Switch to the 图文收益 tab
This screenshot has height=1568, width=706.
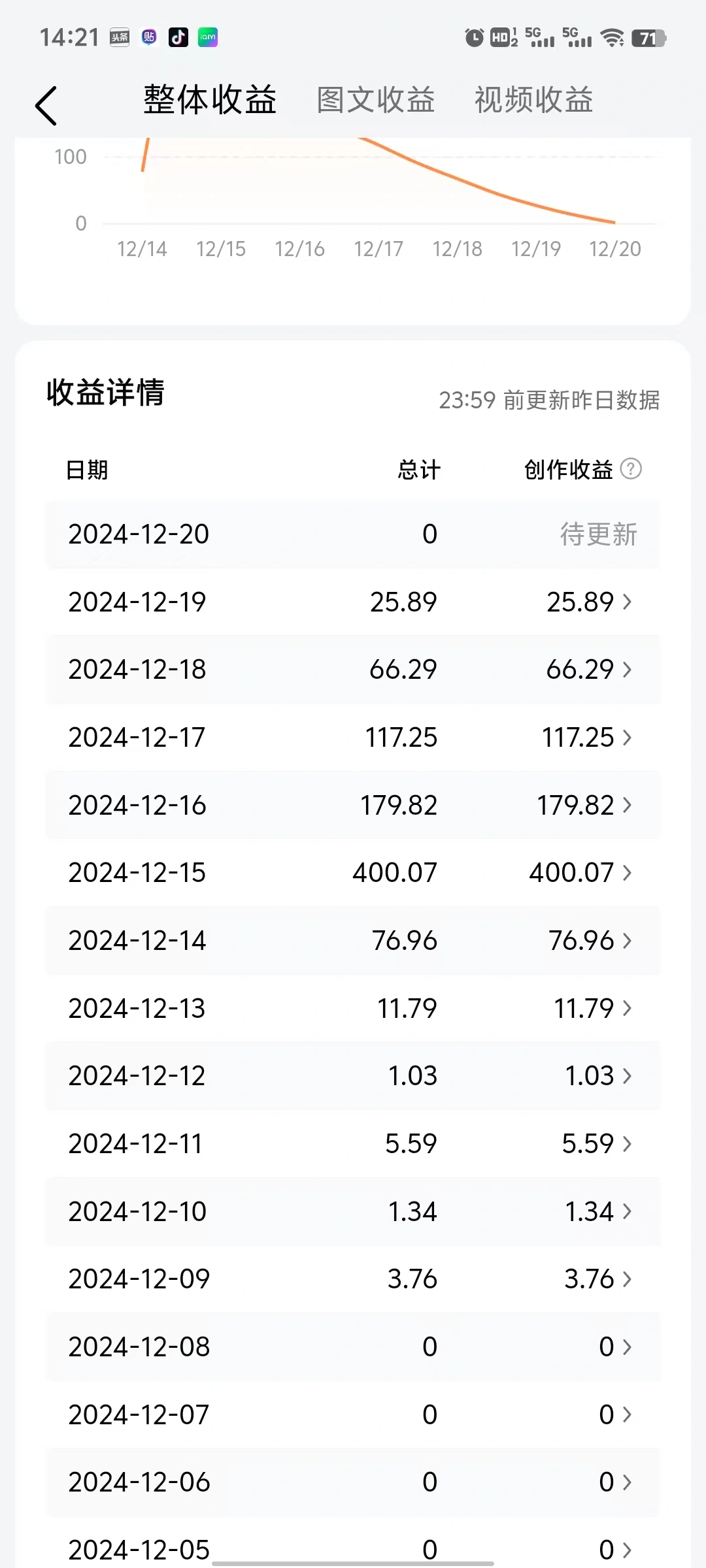coord(376,100)
